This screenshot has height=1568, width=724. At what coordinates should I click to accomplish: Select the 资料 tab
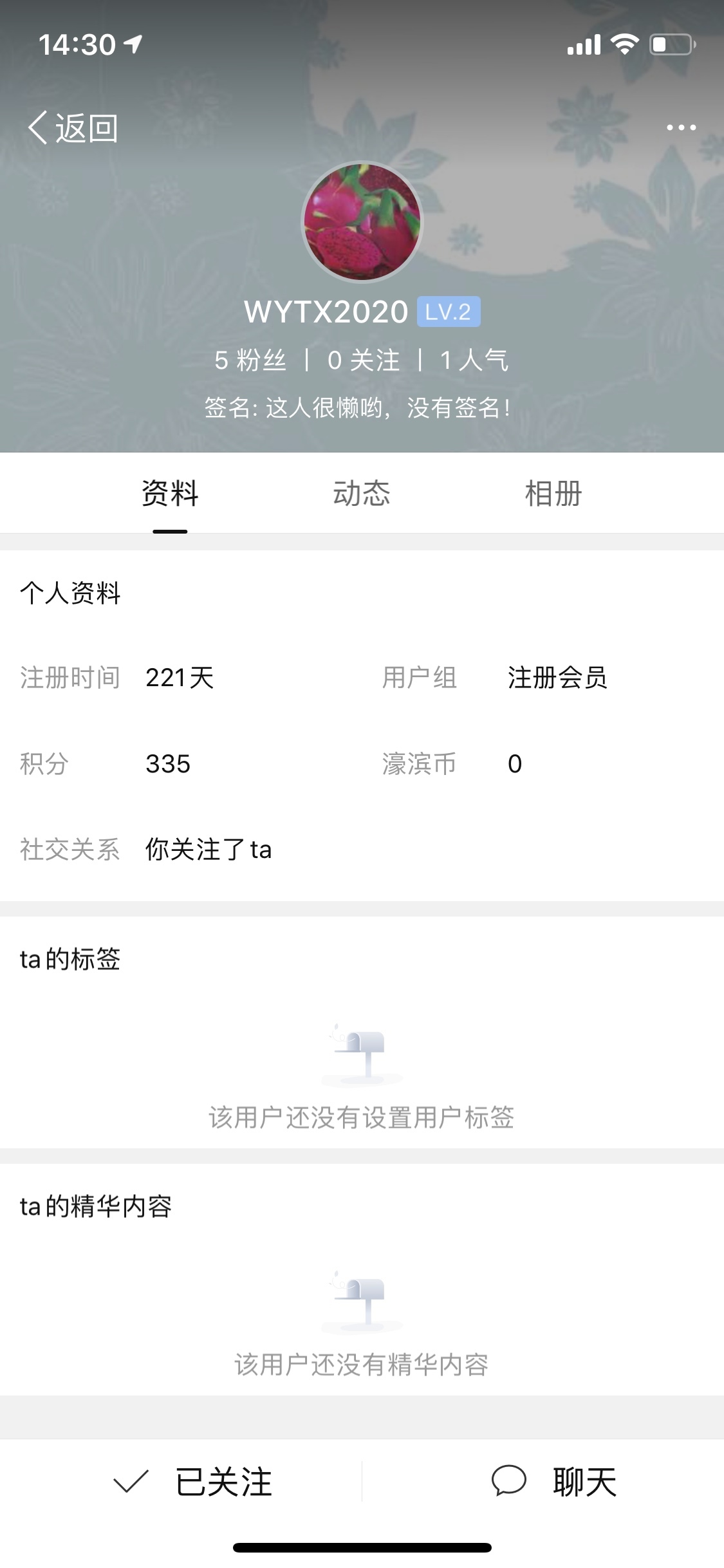point(170,494)
